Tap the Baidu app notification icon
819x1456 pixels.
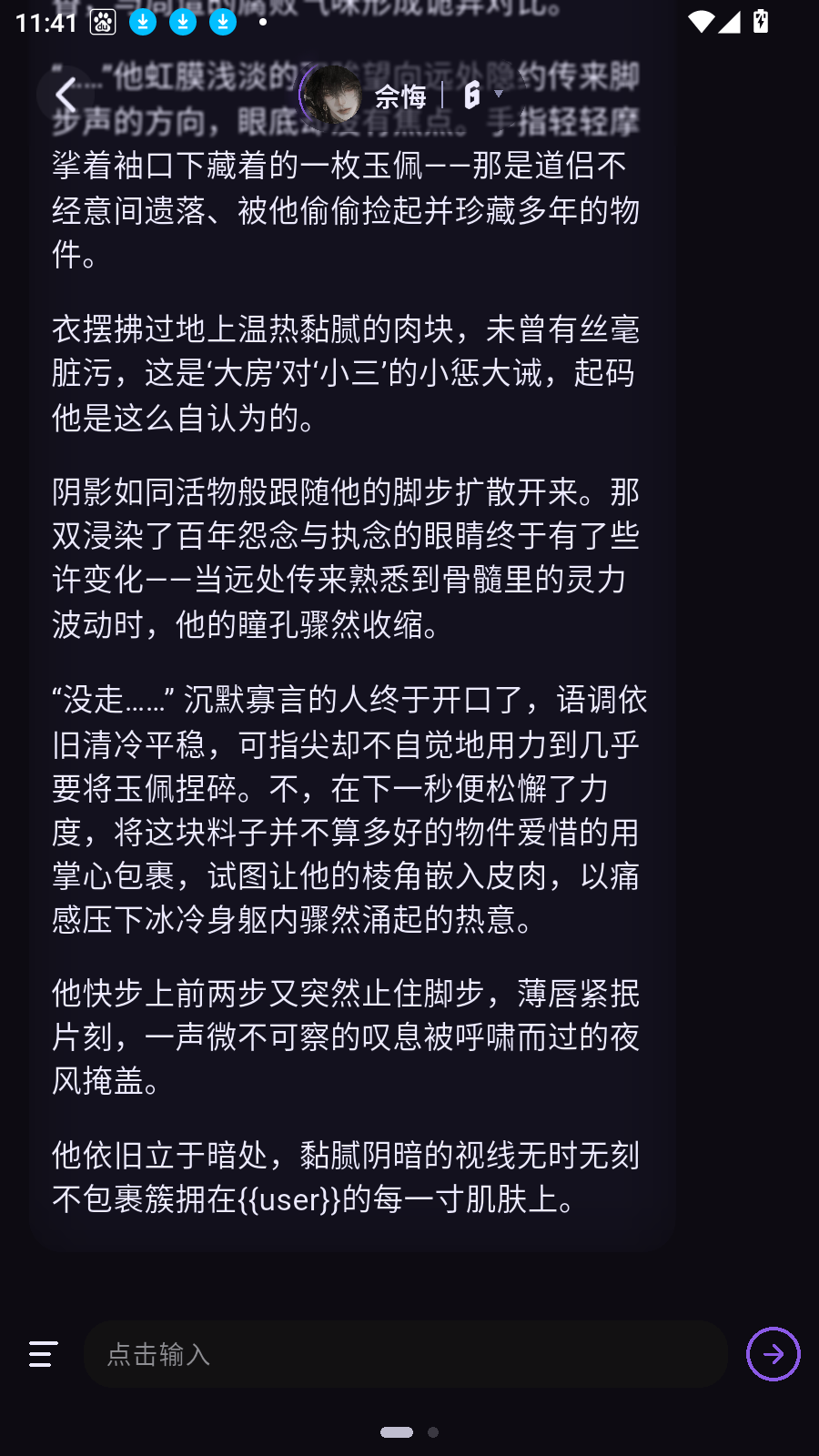tap(102, 22)
